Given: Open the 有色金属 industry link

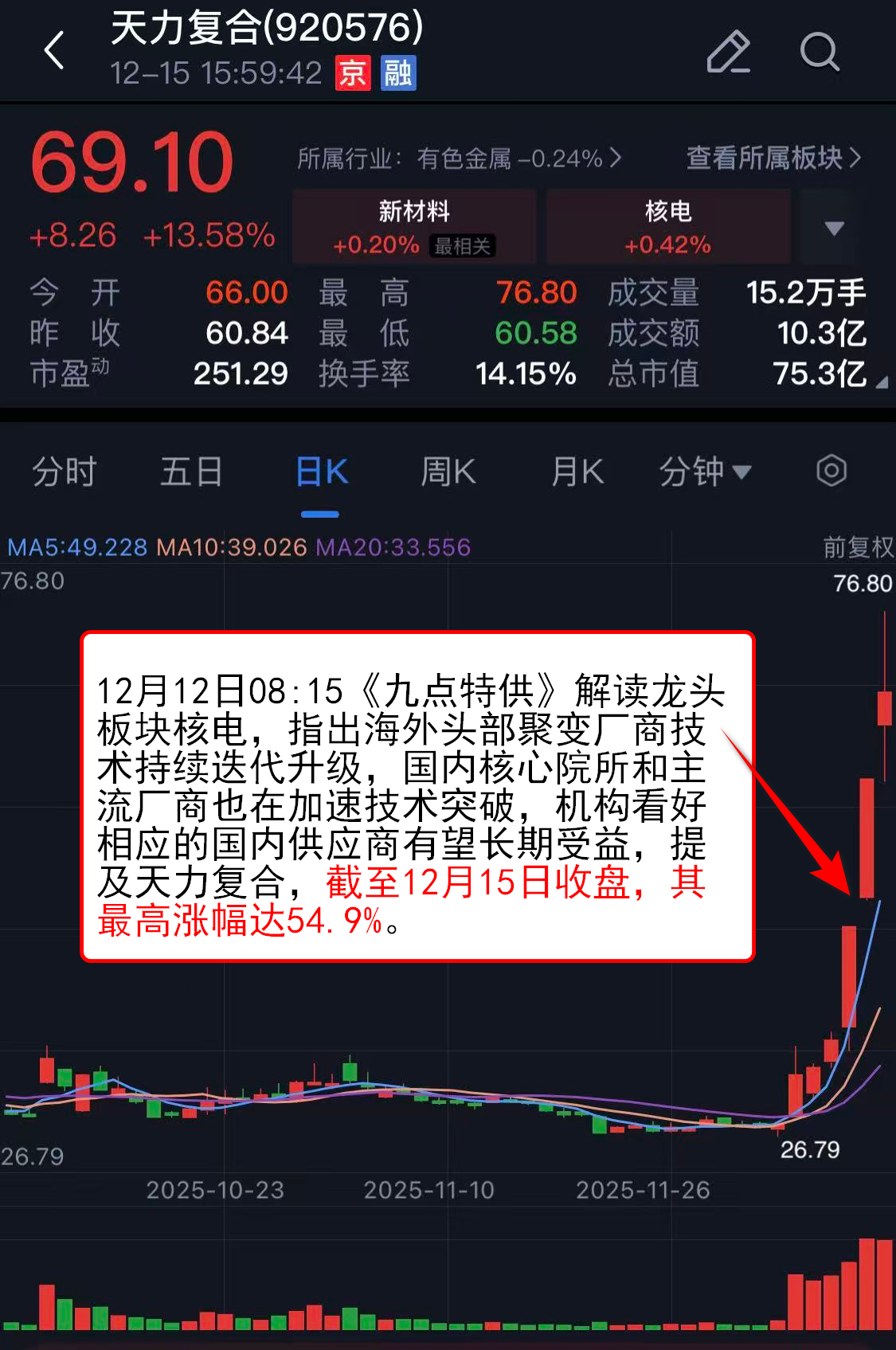Looking at the screenshot, I should coord(459,158).
